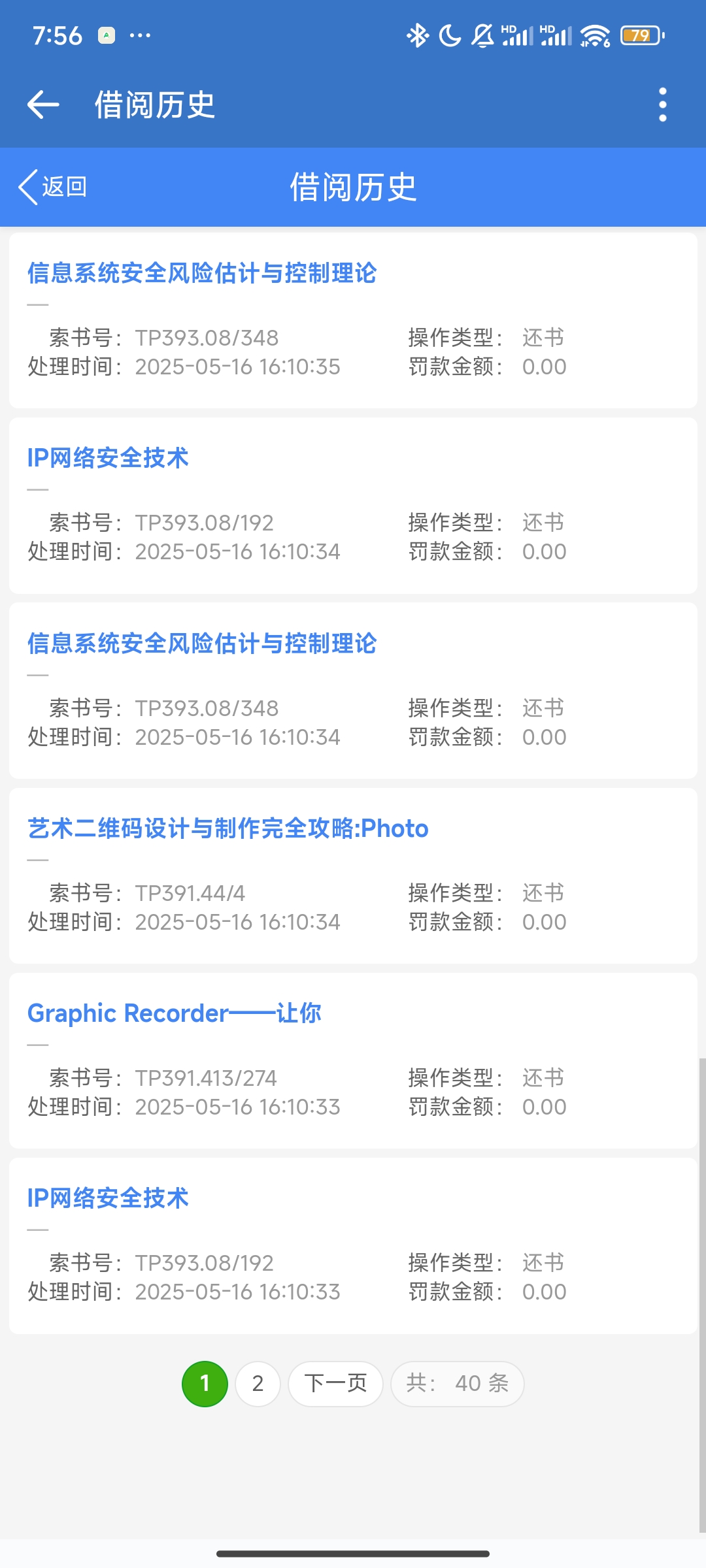Go to the next page with 下一页
Image resolution: width=706 pixels, height=1568 pixels.
click(x=335, y=1383)
